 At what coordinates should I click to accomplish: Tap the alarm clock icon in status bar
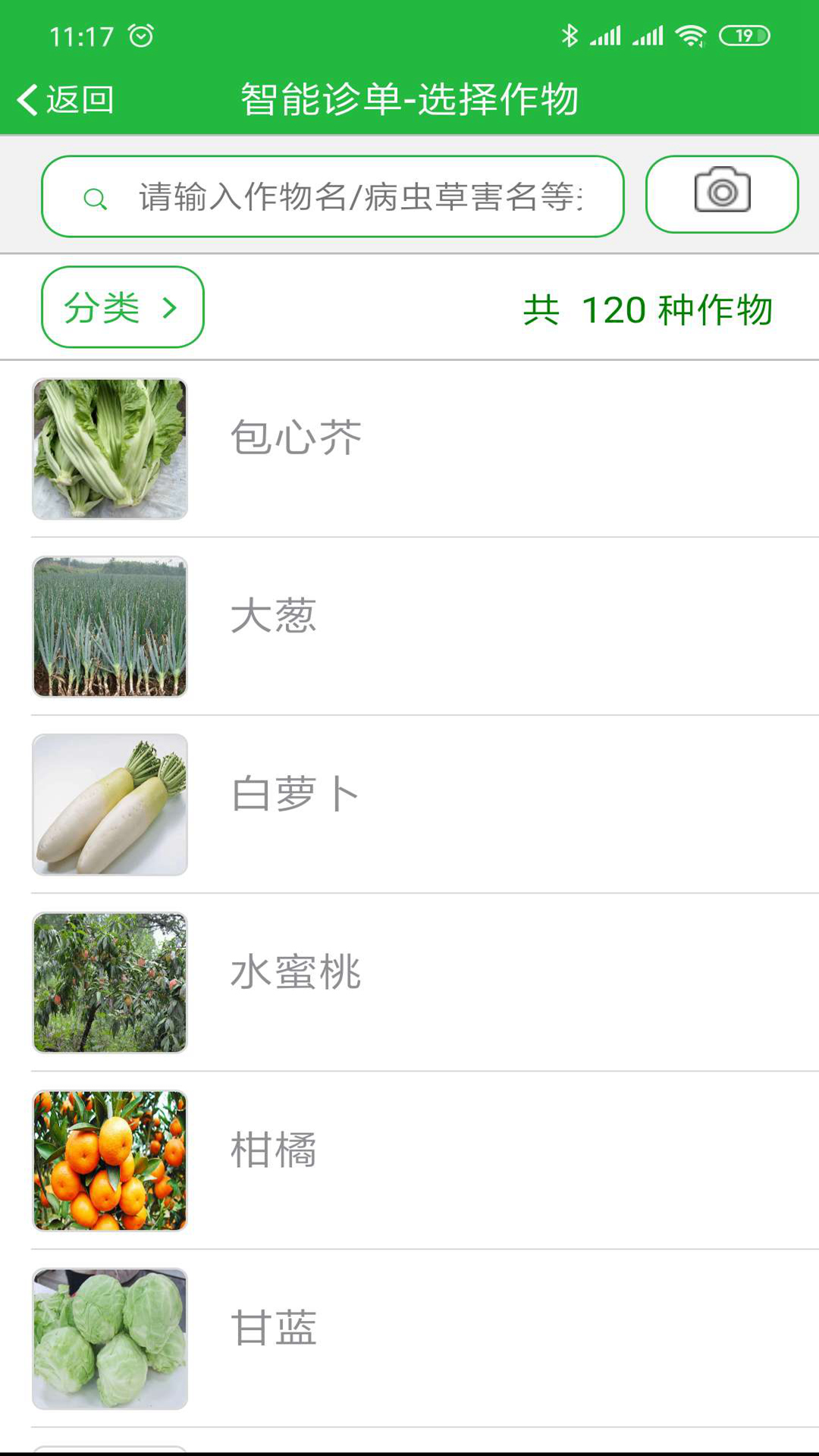click(x=141, y=33)
